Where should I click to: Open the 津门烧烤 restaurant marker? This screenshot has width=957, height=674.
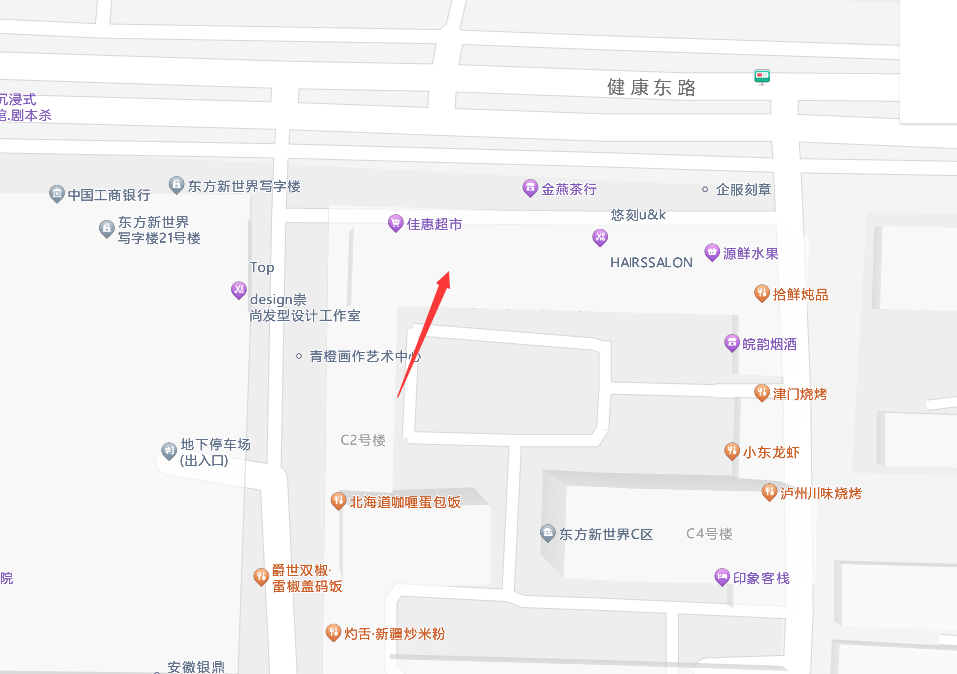click(762, 393)
